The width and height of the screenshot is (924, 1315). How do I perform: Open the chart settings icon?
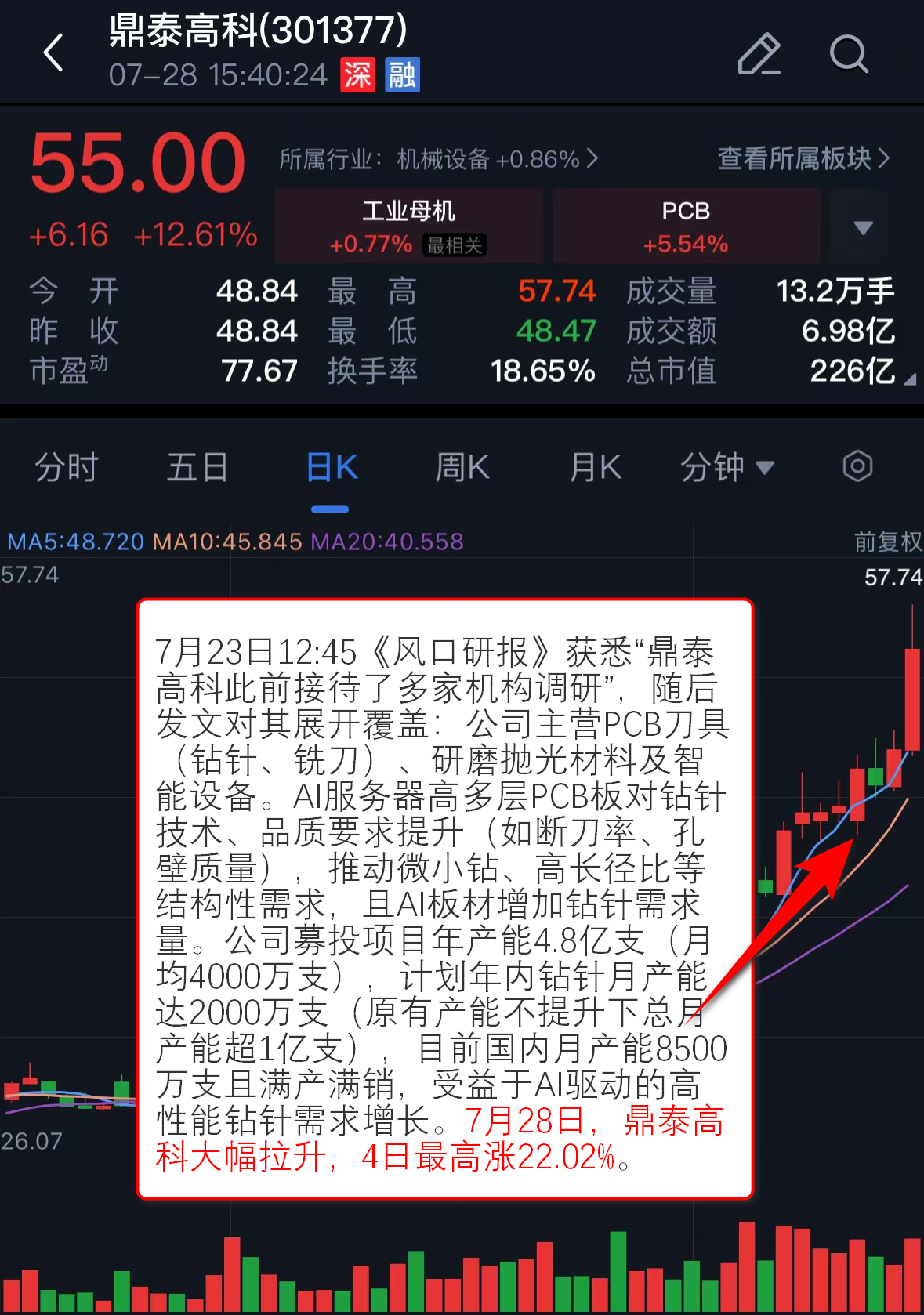857,466
